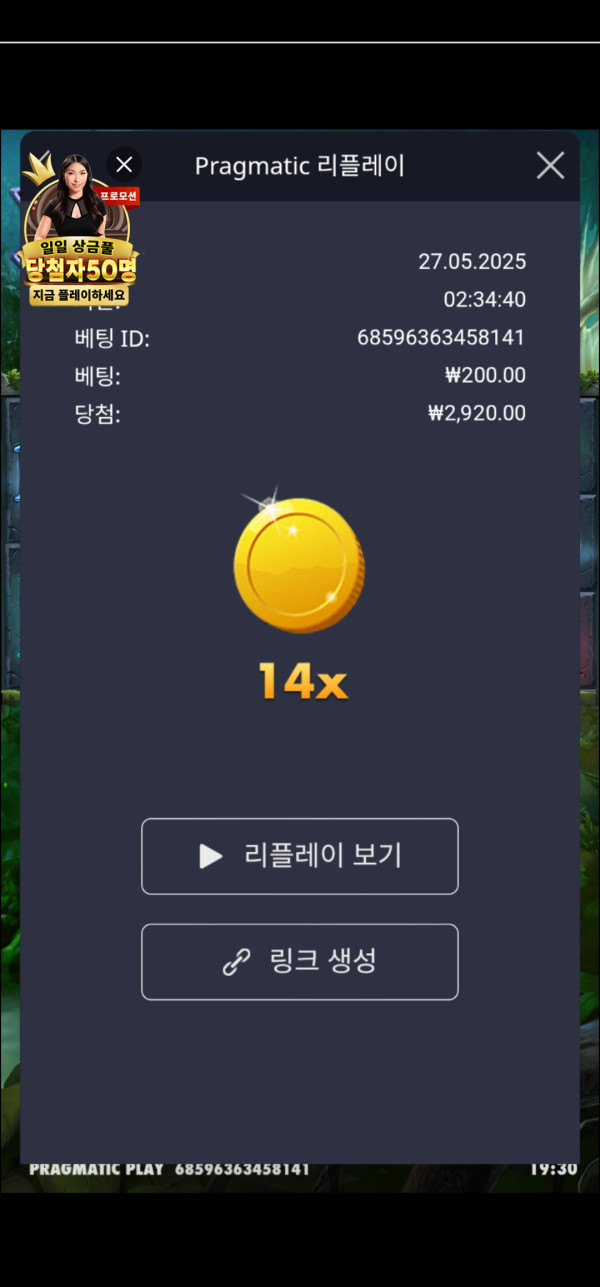Close the Pragmatic replay dialog

coord(550,166)
